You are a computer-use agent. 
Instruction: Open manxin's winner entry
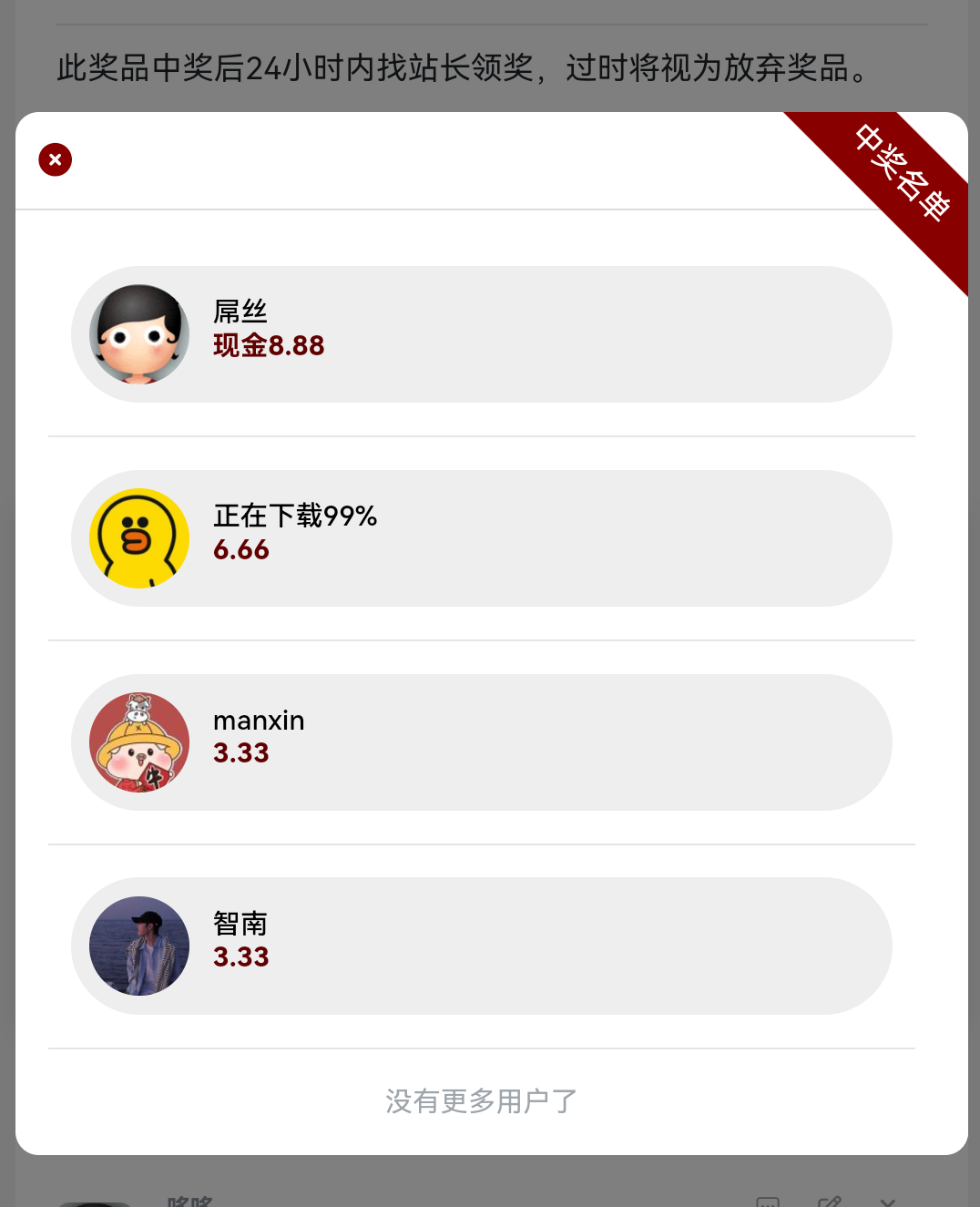click(481, 742)
